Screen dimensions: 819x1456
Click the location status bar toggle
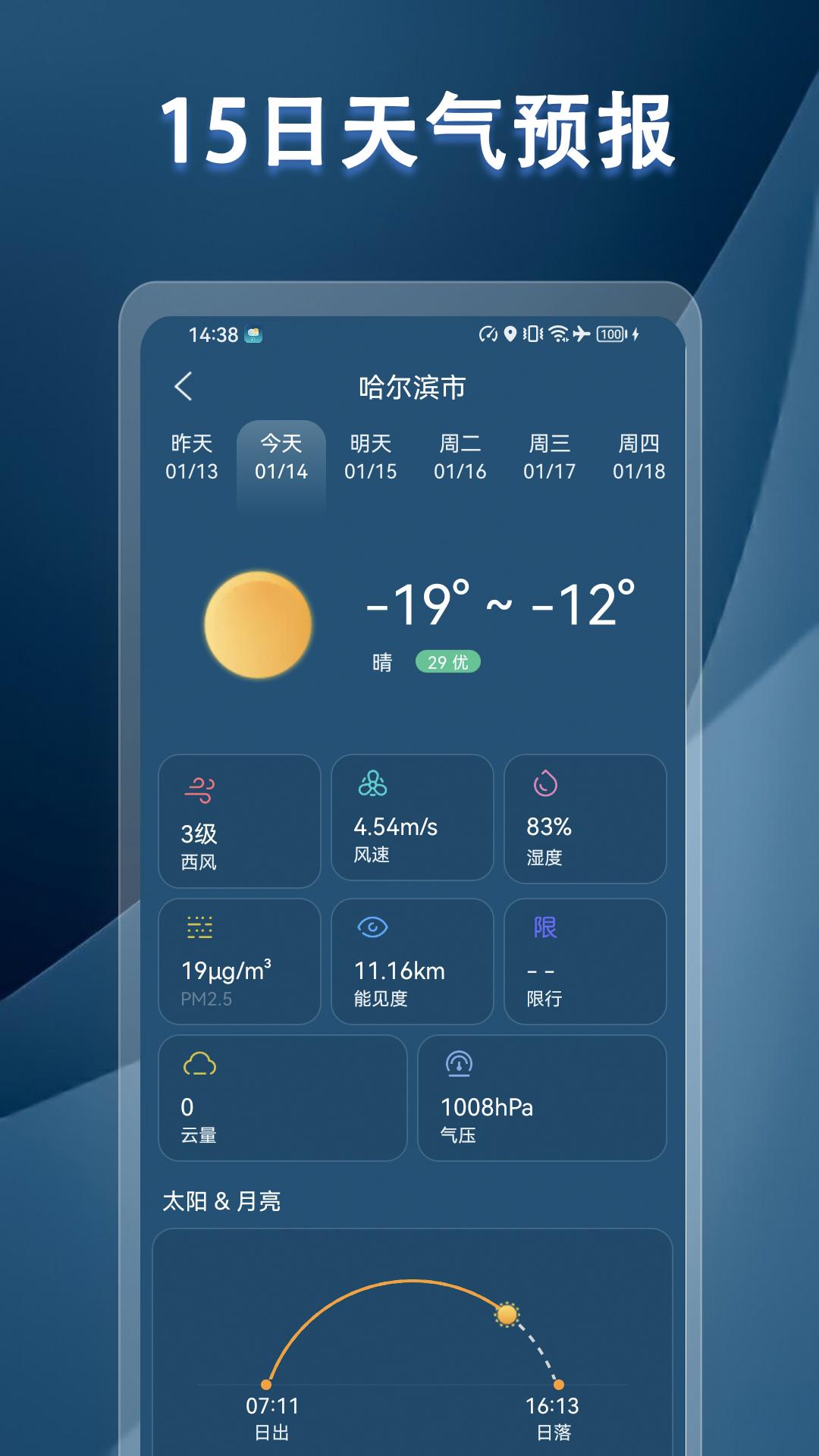click(x=511, y=332)
